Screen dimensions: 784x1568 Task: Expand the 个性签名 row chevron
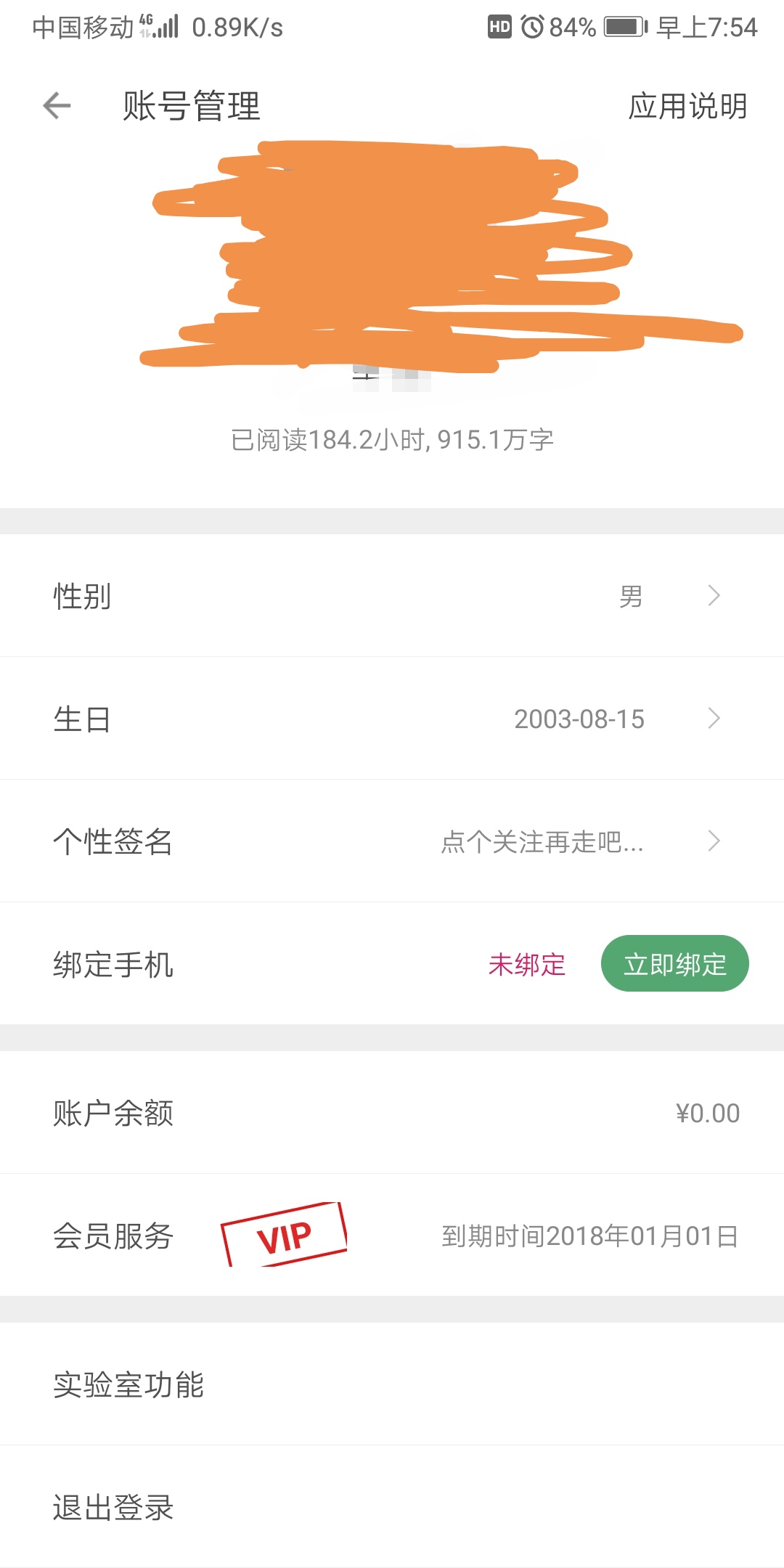pyautogui.click(x=714, y=841)
